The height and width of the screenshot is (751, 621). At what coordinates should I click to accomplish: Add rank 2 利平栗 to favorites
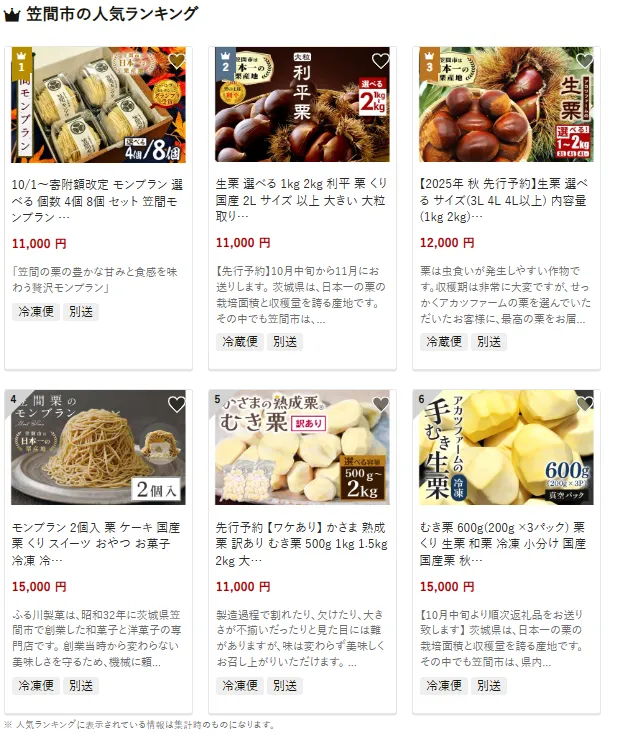click(380, 61)
